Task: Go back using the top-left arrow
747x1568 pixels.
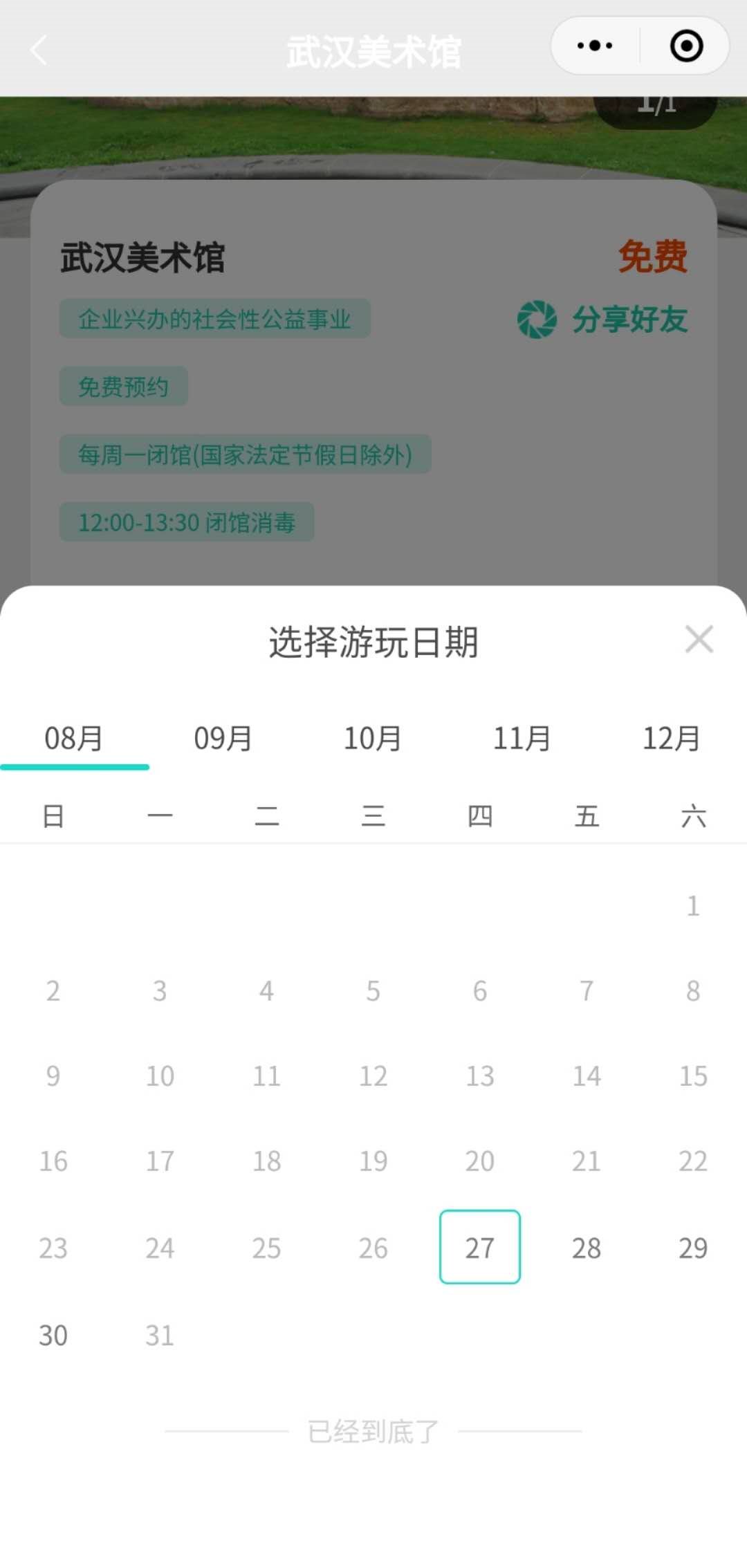Action: [x=39, y=50]
